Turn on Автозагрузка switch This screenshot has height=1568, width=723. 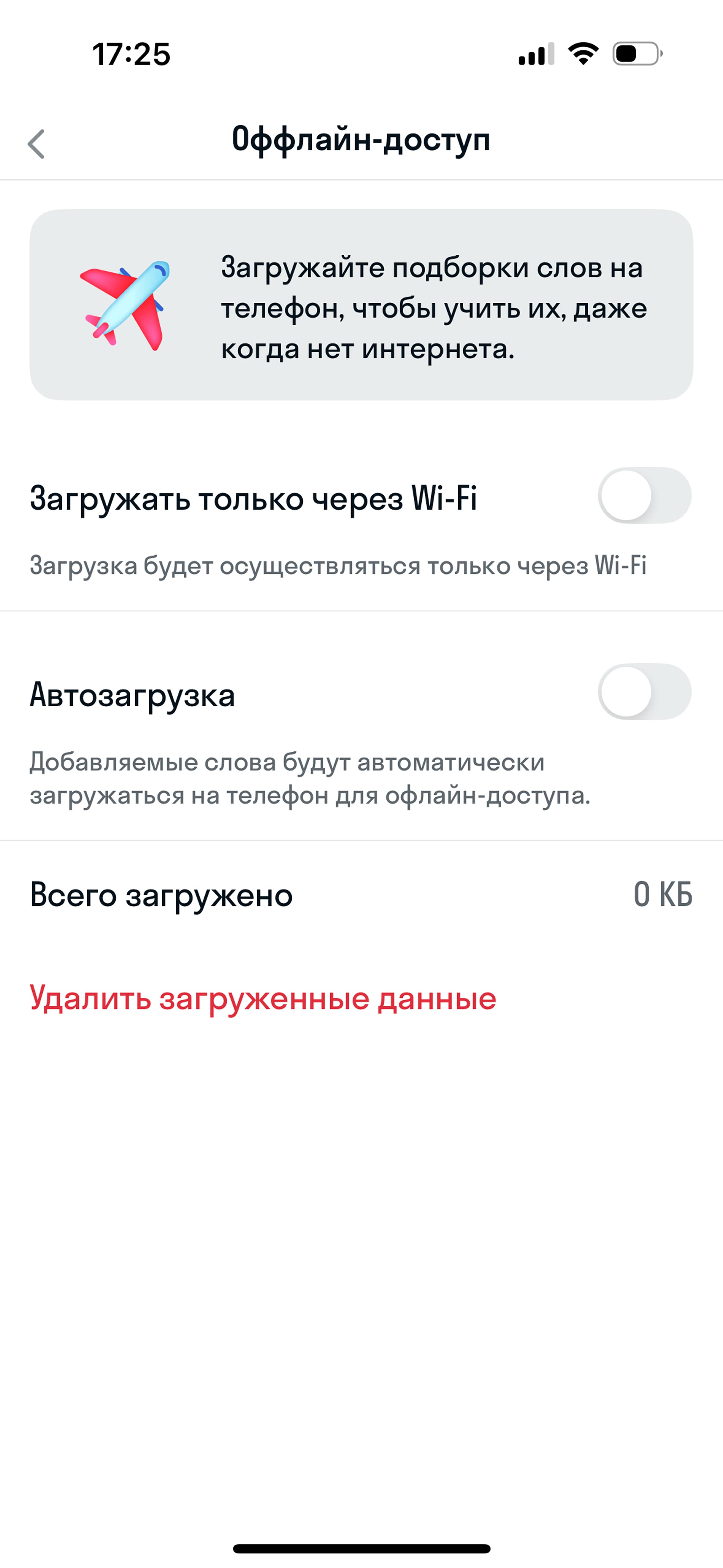point(645,691)
